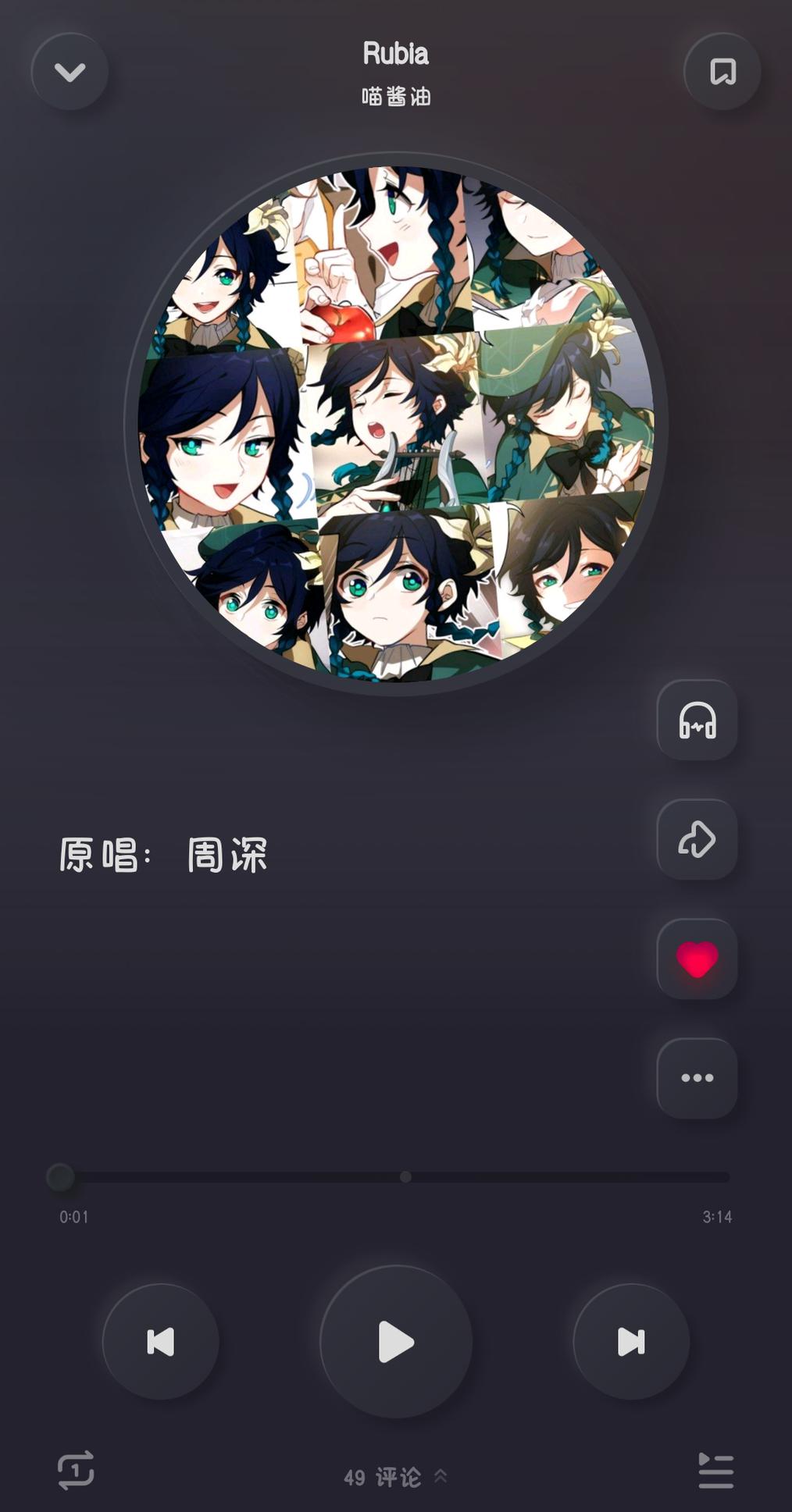Open artist 喵酱油's page
Screen dimensions: 792x1512
point(396,97)
